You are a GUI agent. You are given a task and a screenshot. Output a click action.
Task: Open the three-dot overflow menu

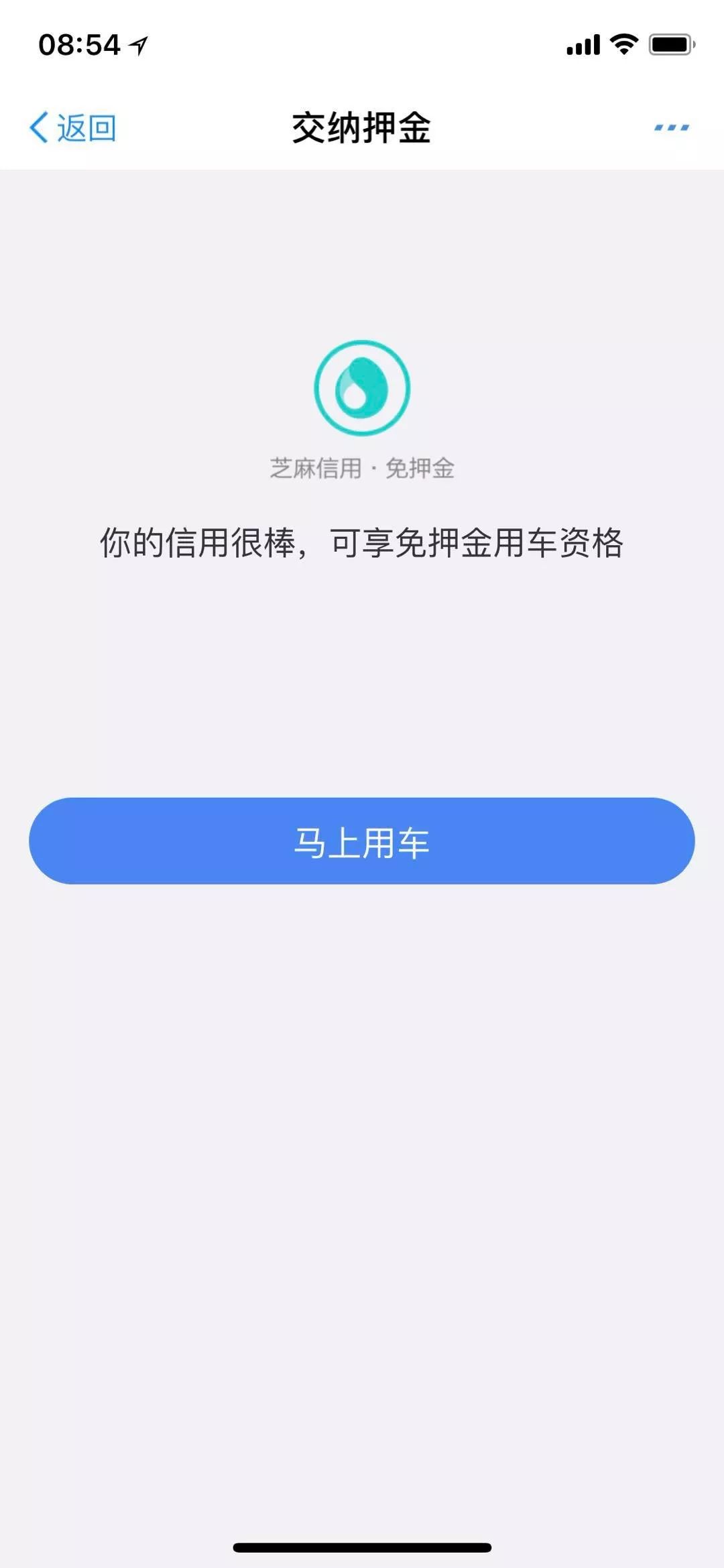pos(671,127)
